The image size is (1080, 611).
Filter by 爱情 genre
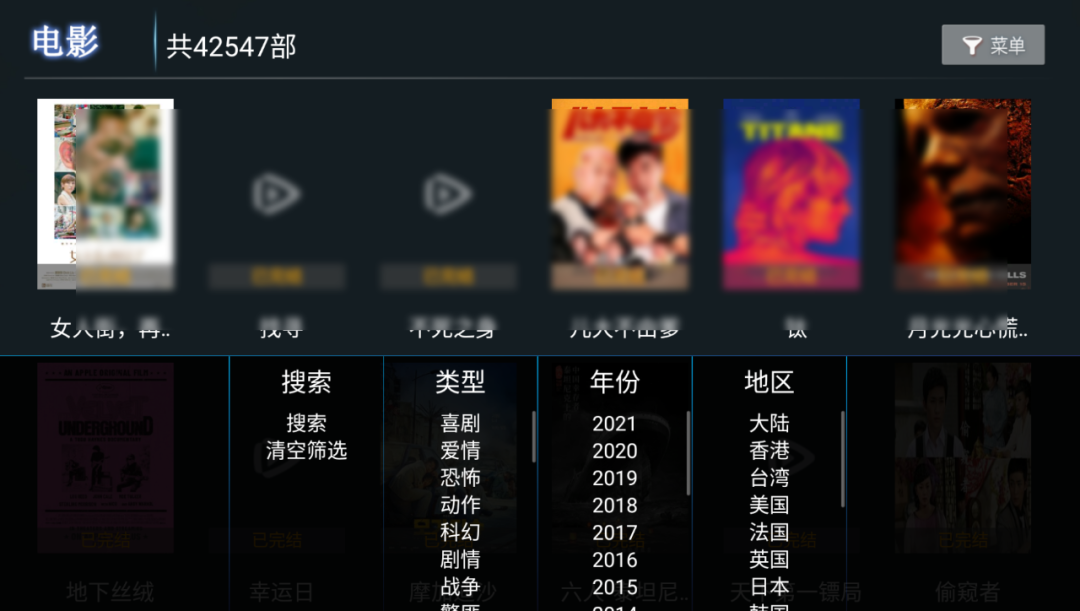pos(460,451)
